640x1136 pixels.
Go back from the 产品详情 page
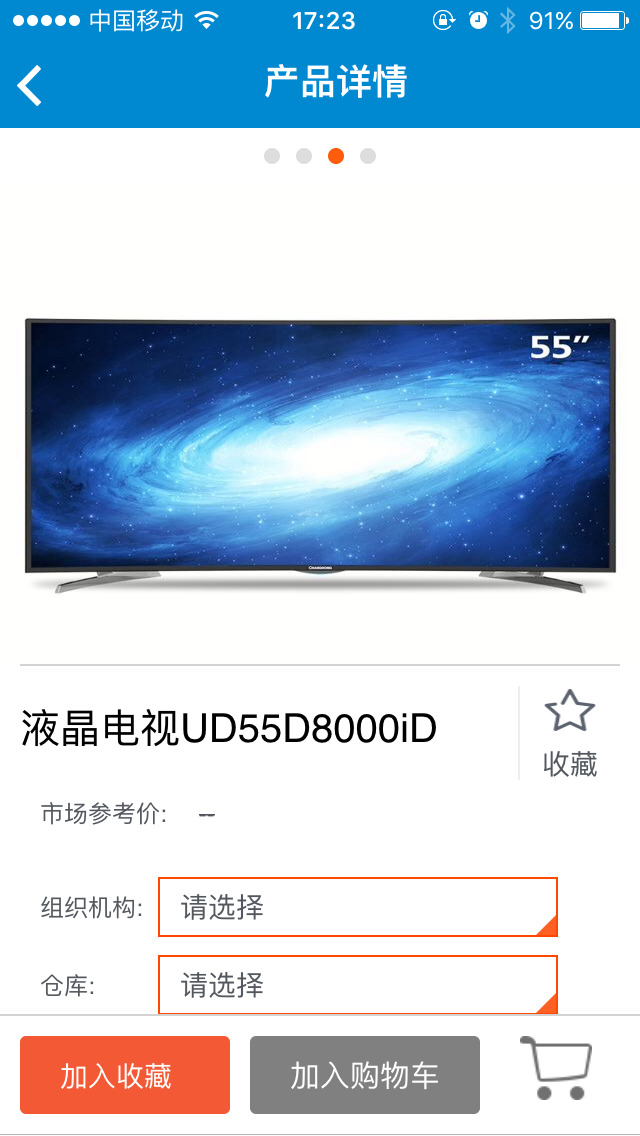[x=30, y=84]
